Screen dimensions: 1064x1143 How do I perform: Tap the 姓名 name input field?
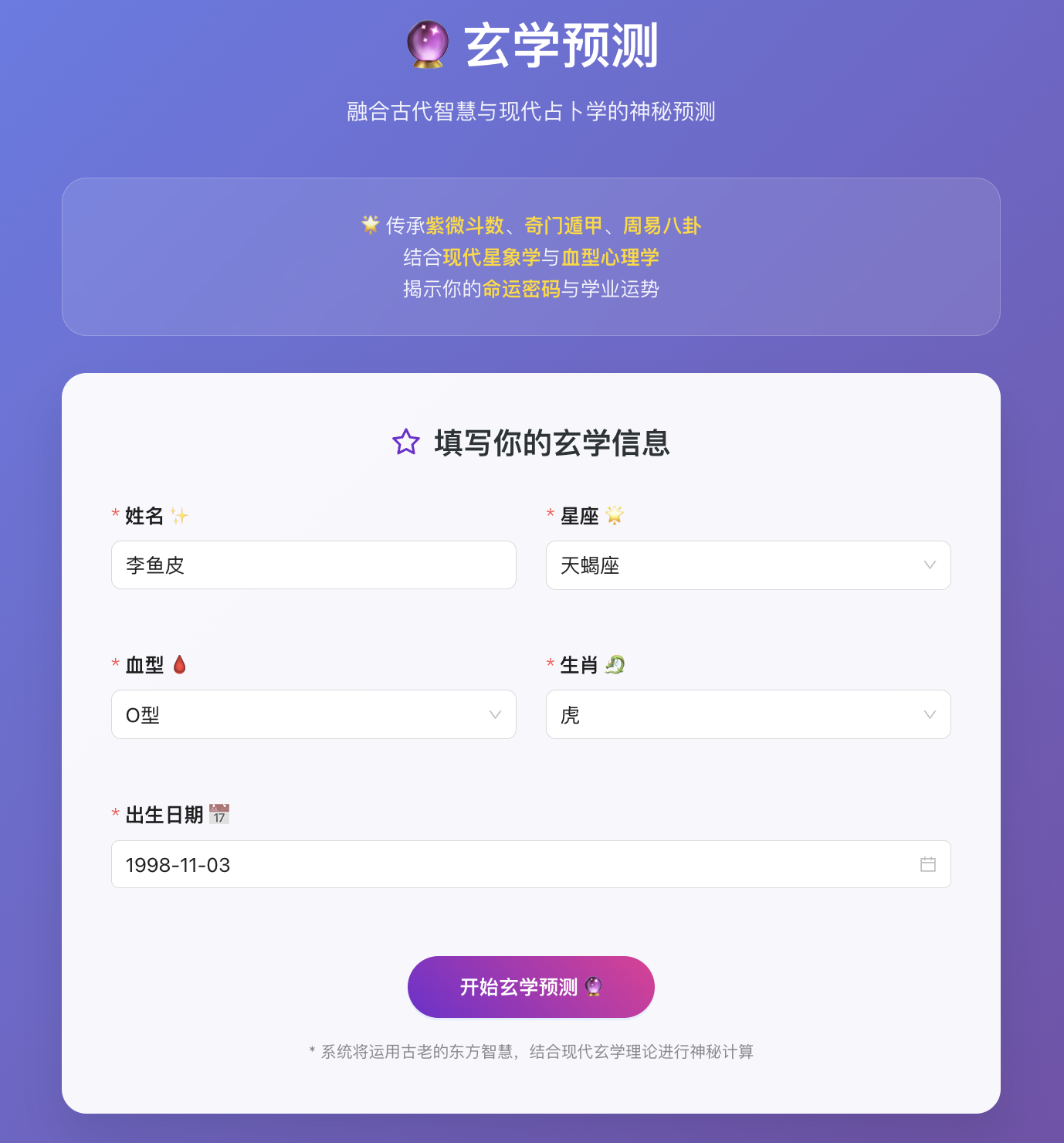pyautogui.click(x=313, y=565)
